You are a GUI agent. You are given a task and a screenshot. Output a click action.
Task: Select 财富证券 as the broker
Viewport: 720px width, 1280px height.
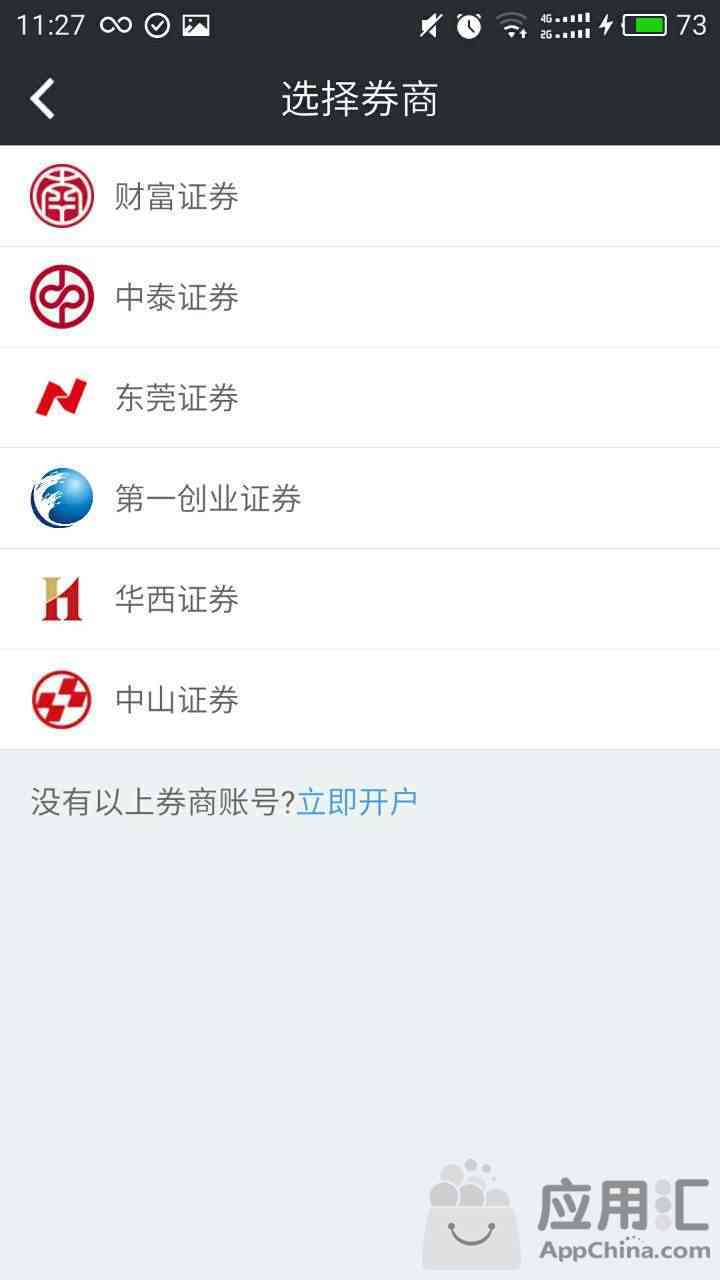360,196
